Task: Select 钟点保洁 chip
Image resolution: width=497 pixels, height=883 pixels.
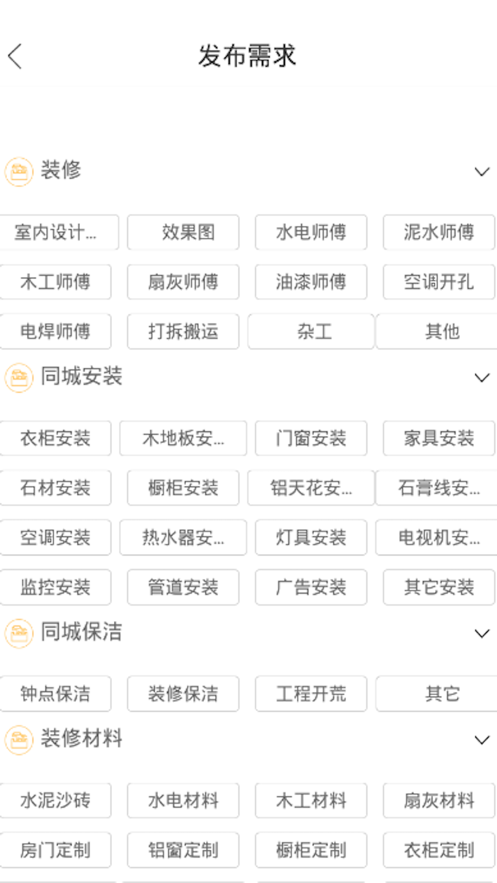Action: click(x=55, y=694)
